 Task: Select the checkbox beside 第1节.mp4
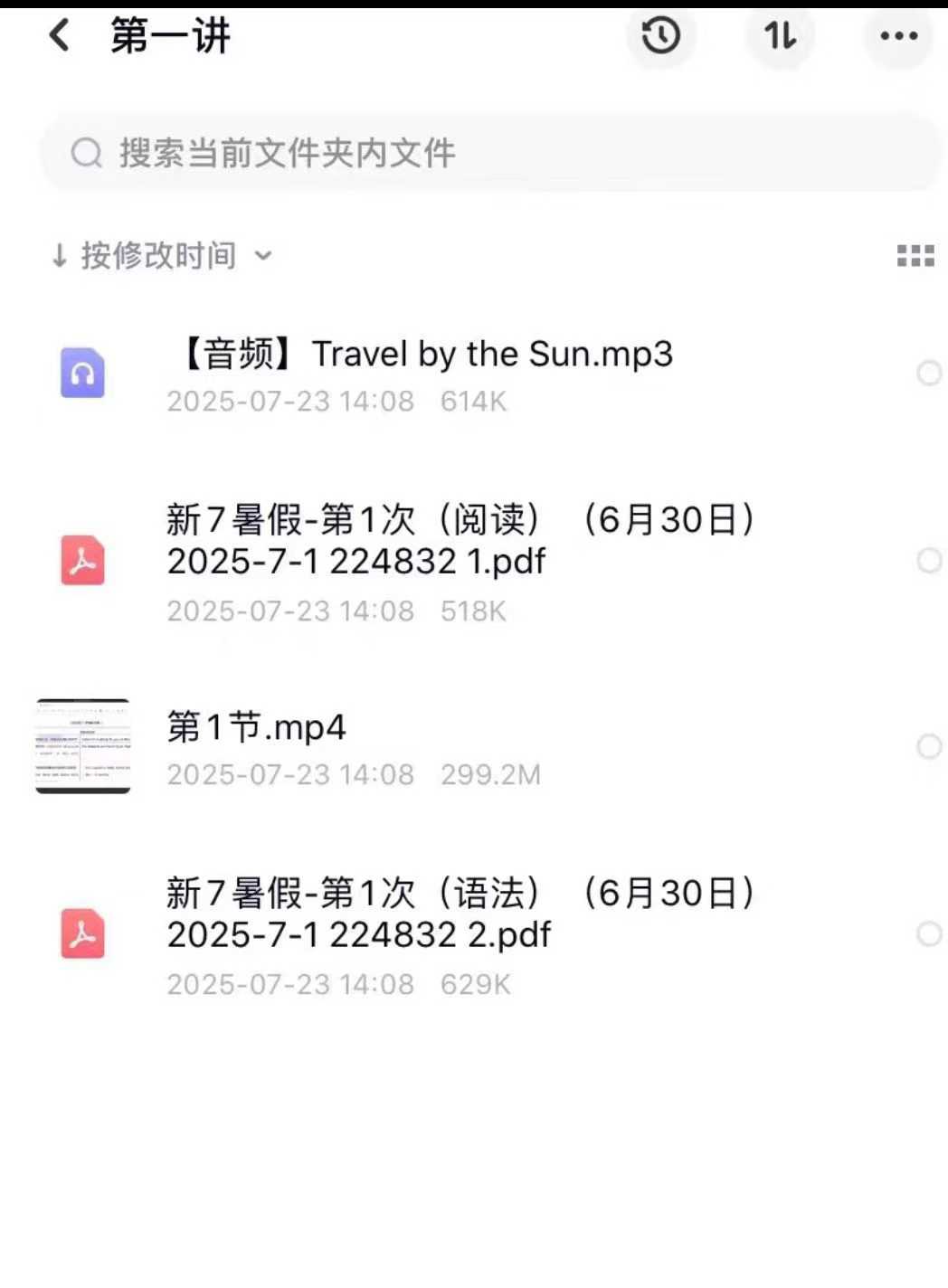930,746
